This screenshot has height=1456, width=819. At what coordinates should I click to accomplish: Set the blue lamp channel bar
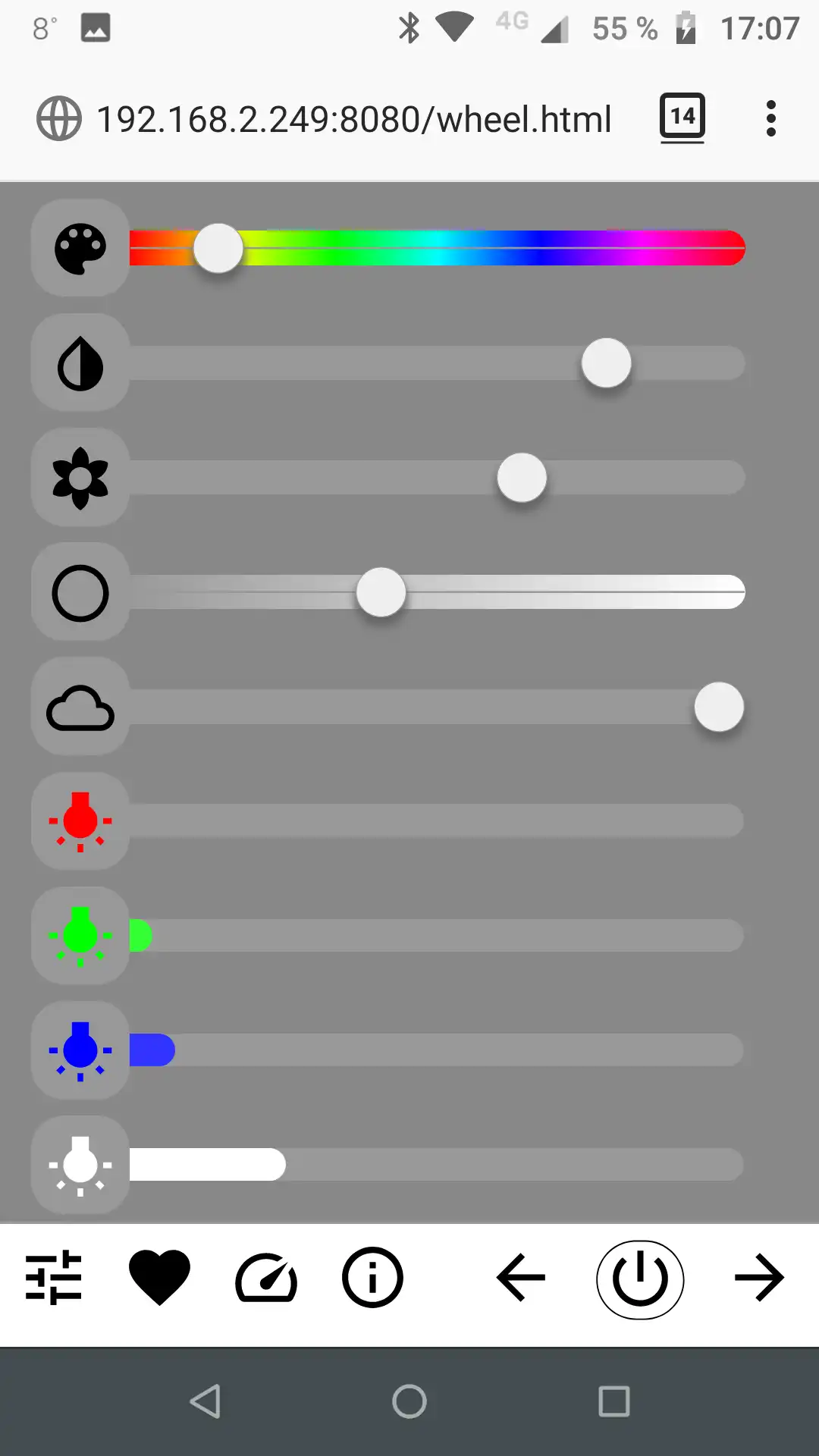[x=436, y=1050]
